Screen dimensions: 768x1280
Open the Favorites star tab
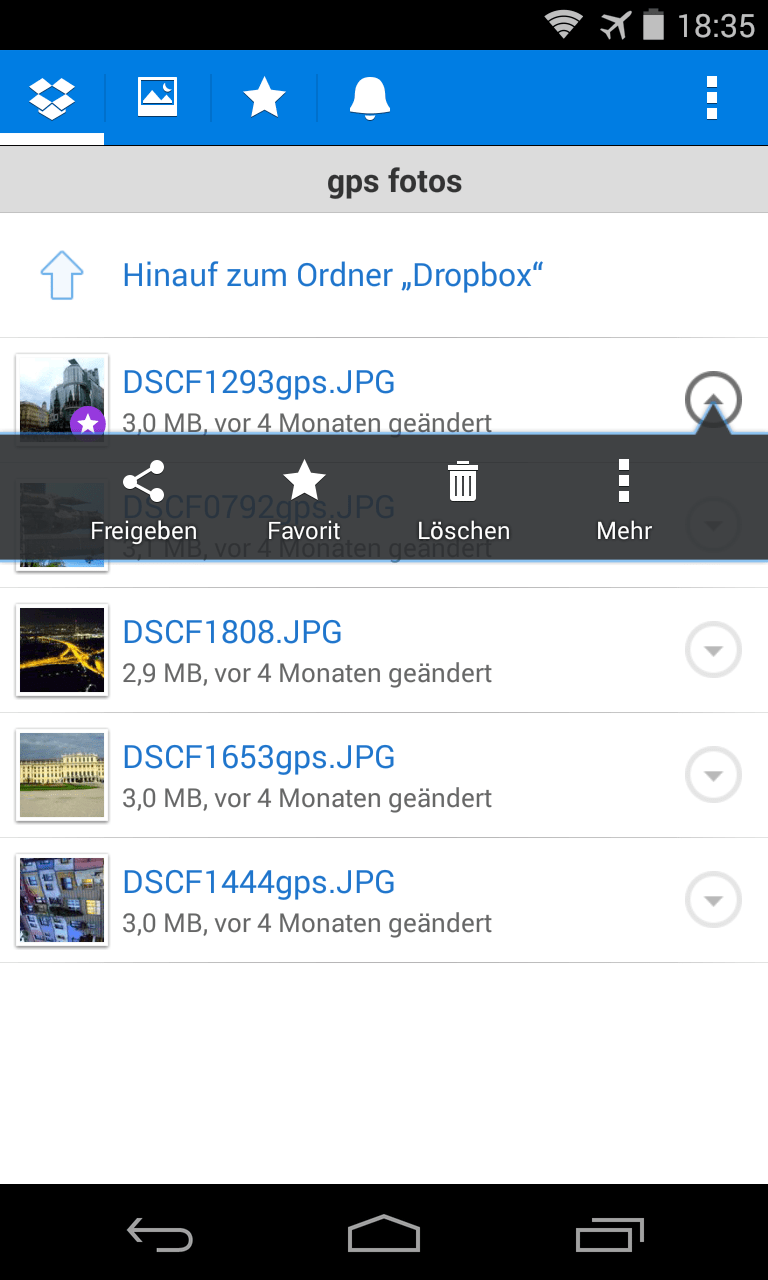264,97
